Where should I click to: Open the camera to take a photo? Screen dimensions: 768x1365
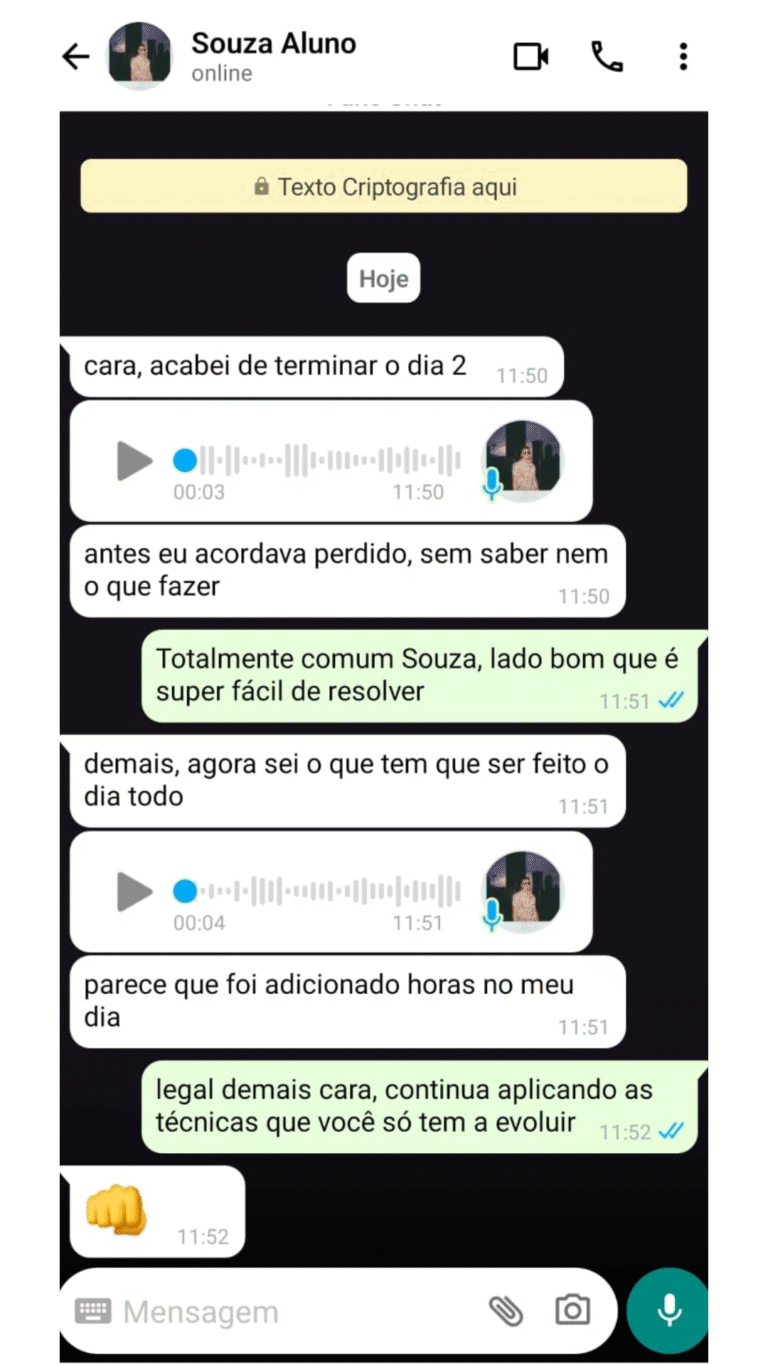coord(571,1310)
